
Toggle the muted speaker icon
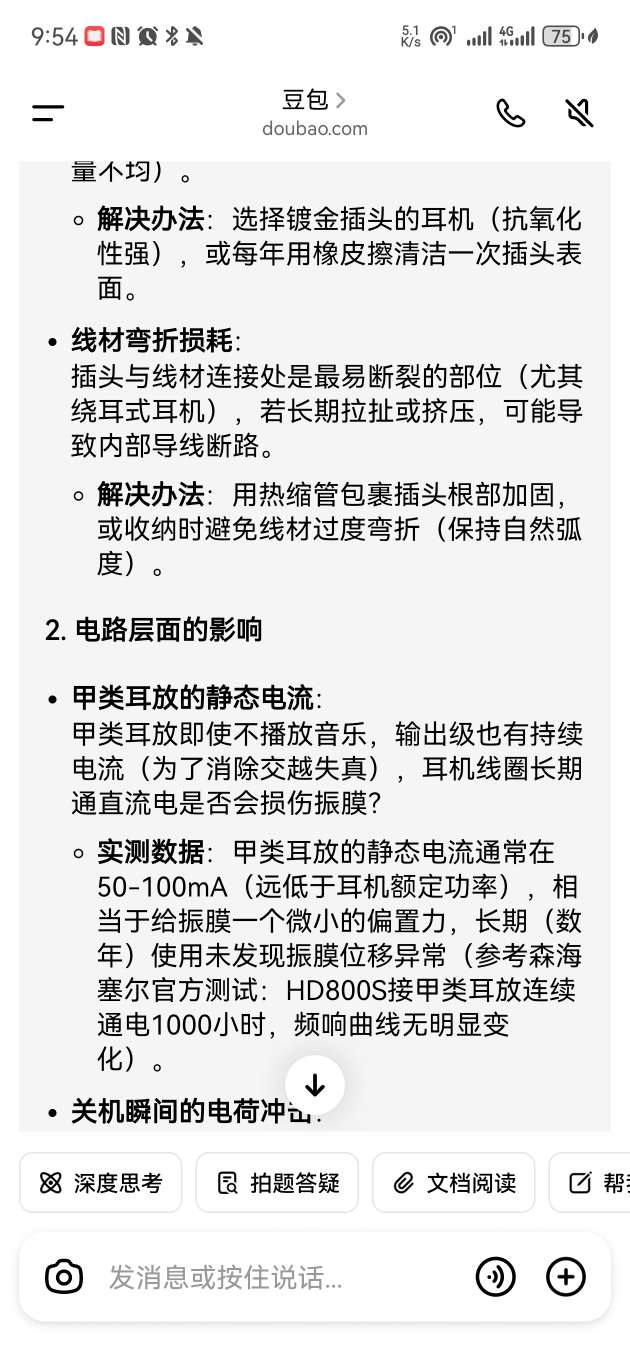point(579,113)
